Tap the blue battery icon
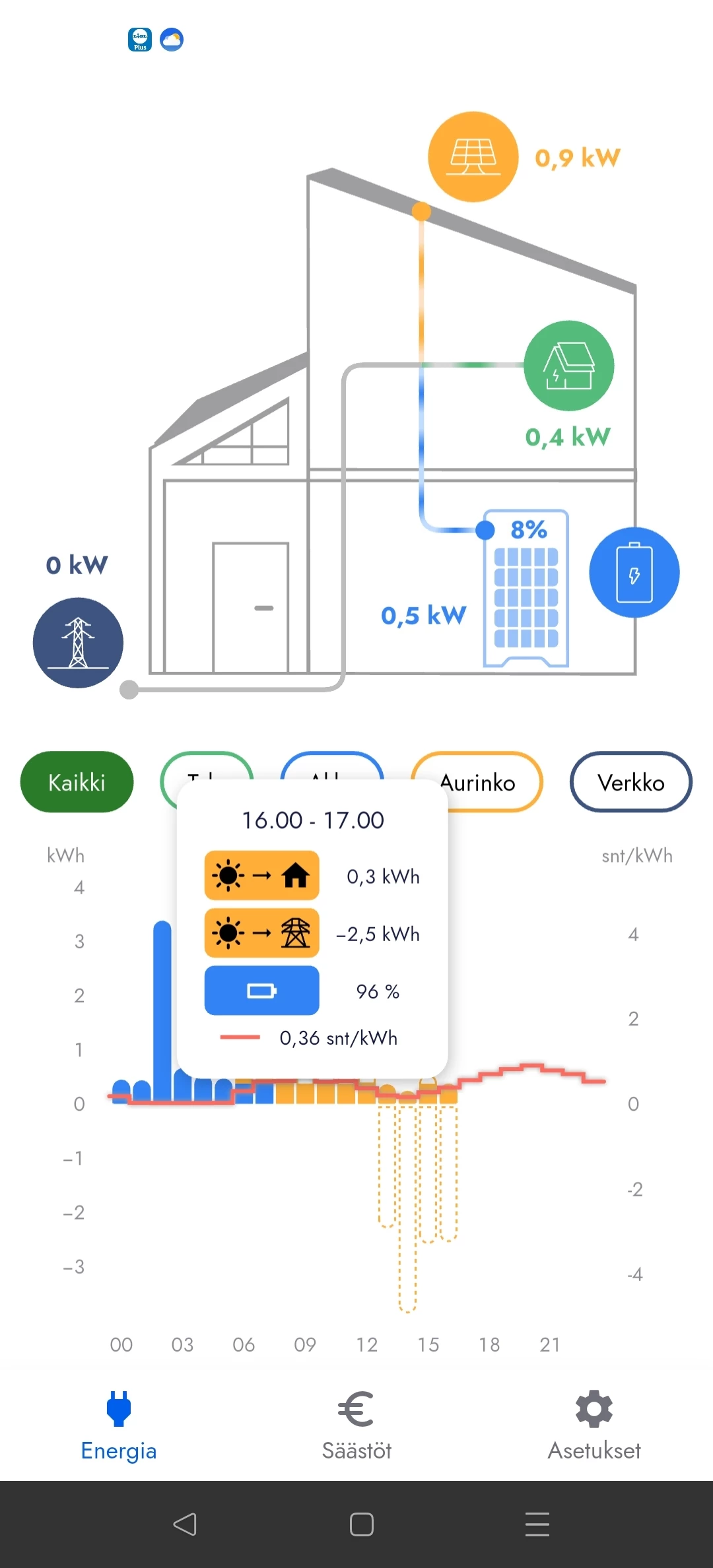Image resolution: width=713 pixels, height=1568 pixels. point(634,572)
